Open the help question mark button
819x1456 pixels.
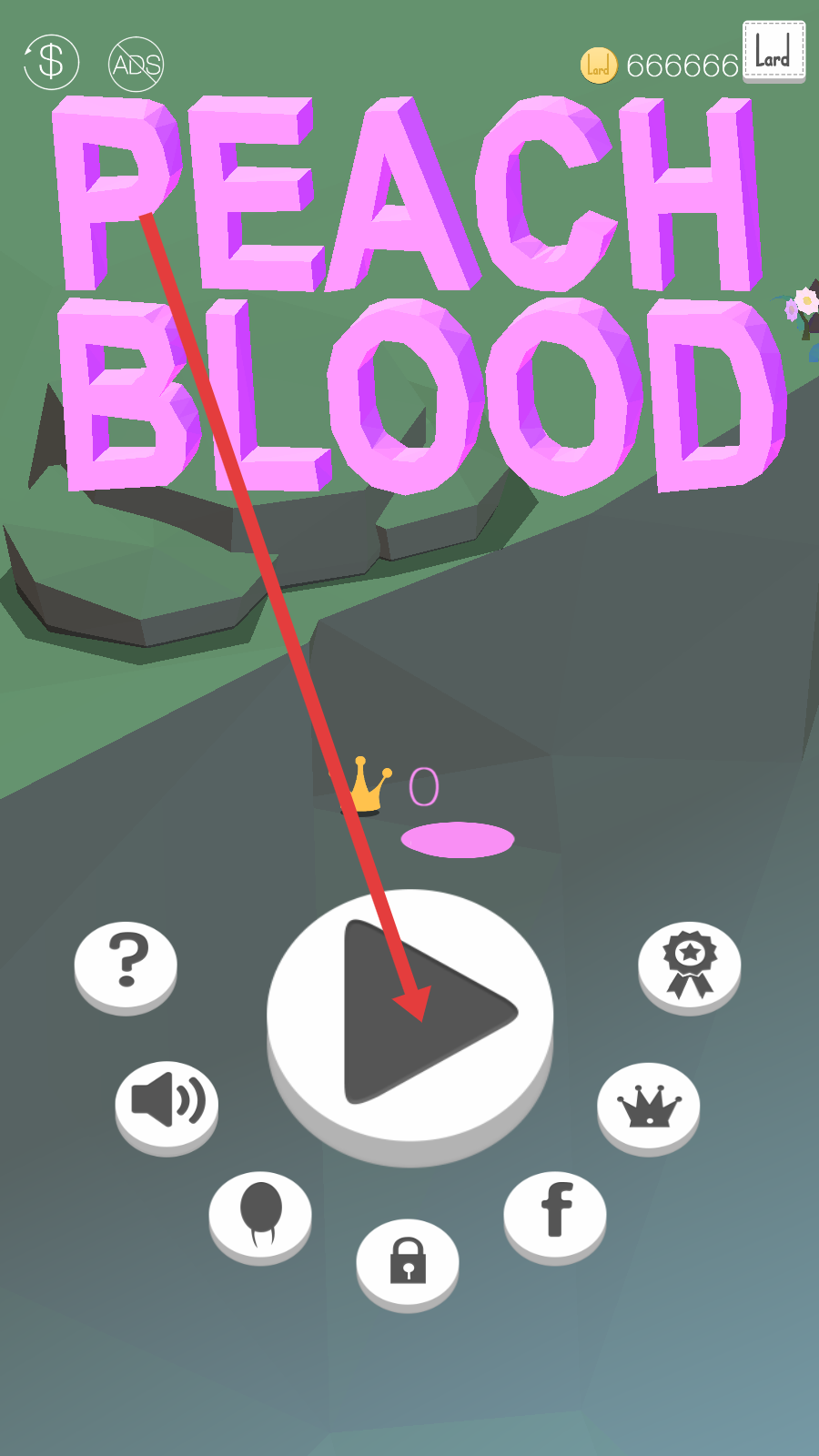tap(126, 966)
